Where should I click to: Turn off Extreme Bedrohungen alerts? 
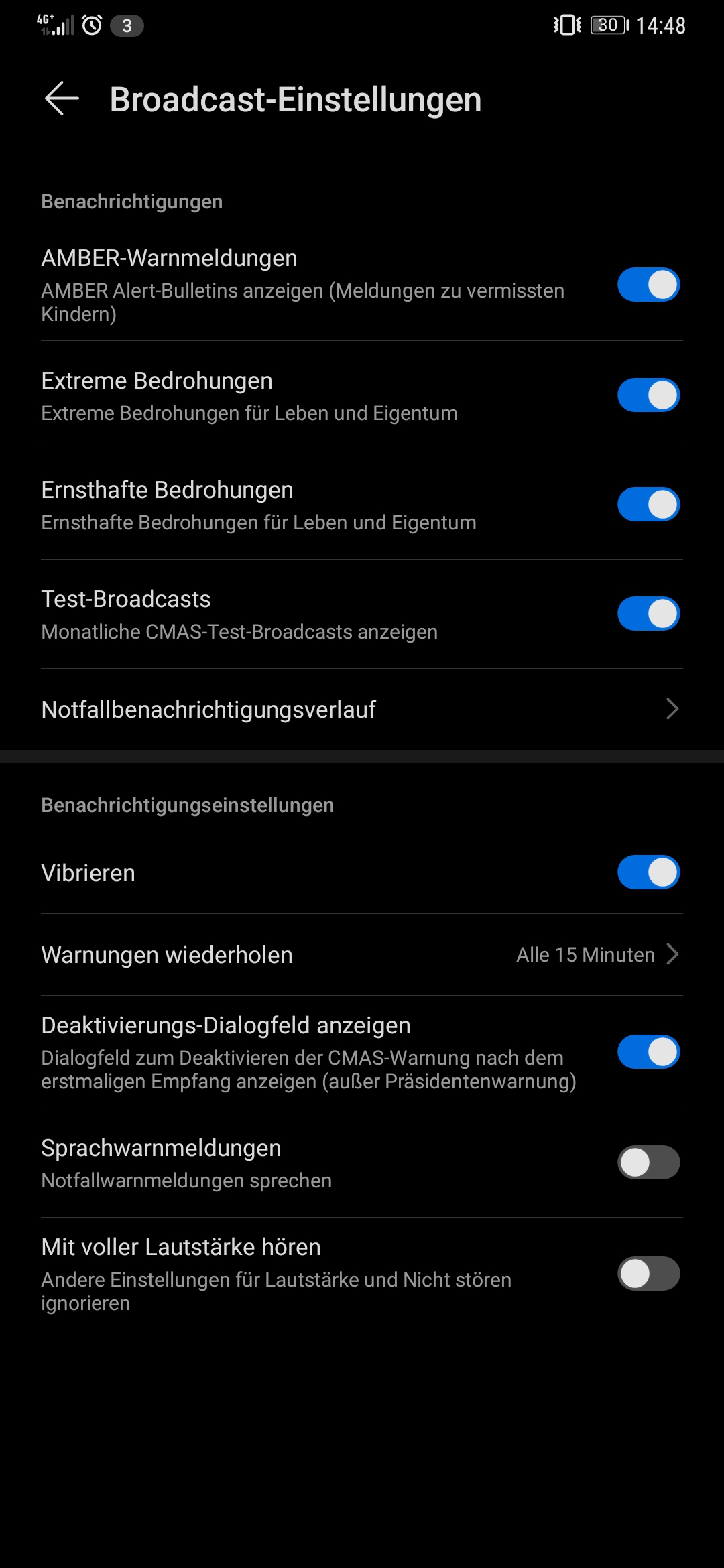coord(648,395)
